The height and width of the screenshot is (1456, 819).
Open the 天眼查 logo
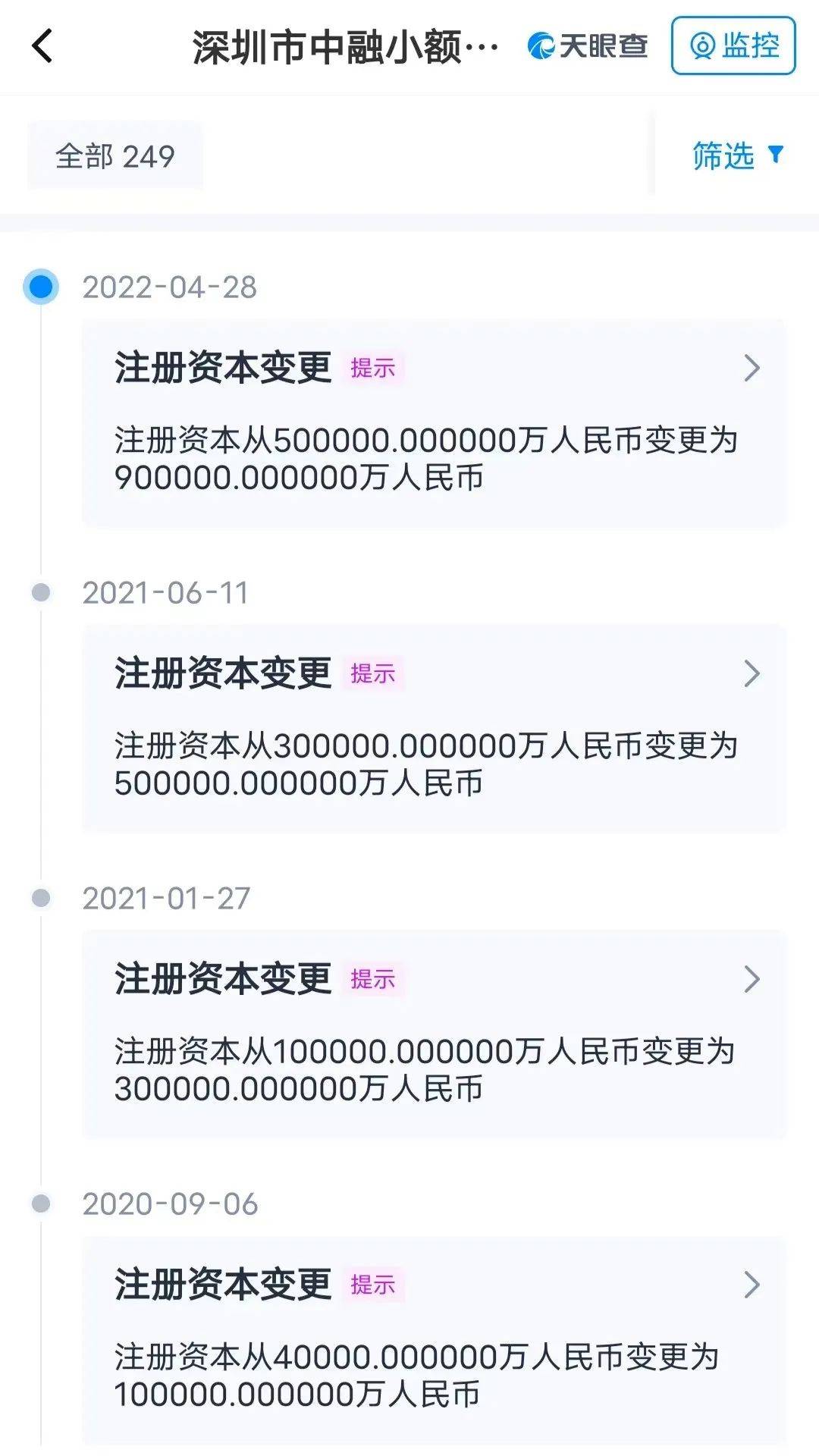pos(588,46)
